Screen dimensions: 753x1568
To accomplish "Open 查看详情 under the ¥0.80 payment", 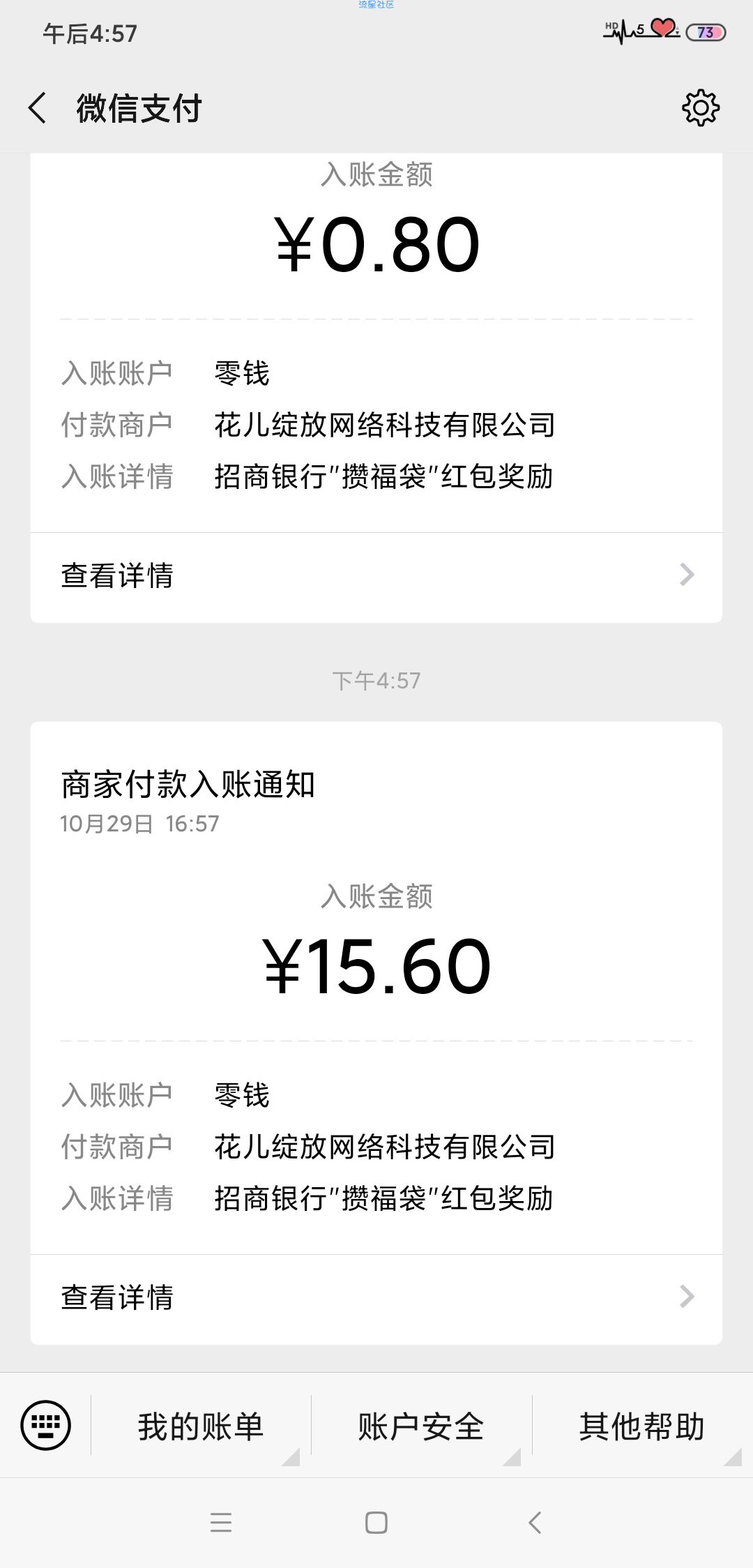I will [376, 577].
